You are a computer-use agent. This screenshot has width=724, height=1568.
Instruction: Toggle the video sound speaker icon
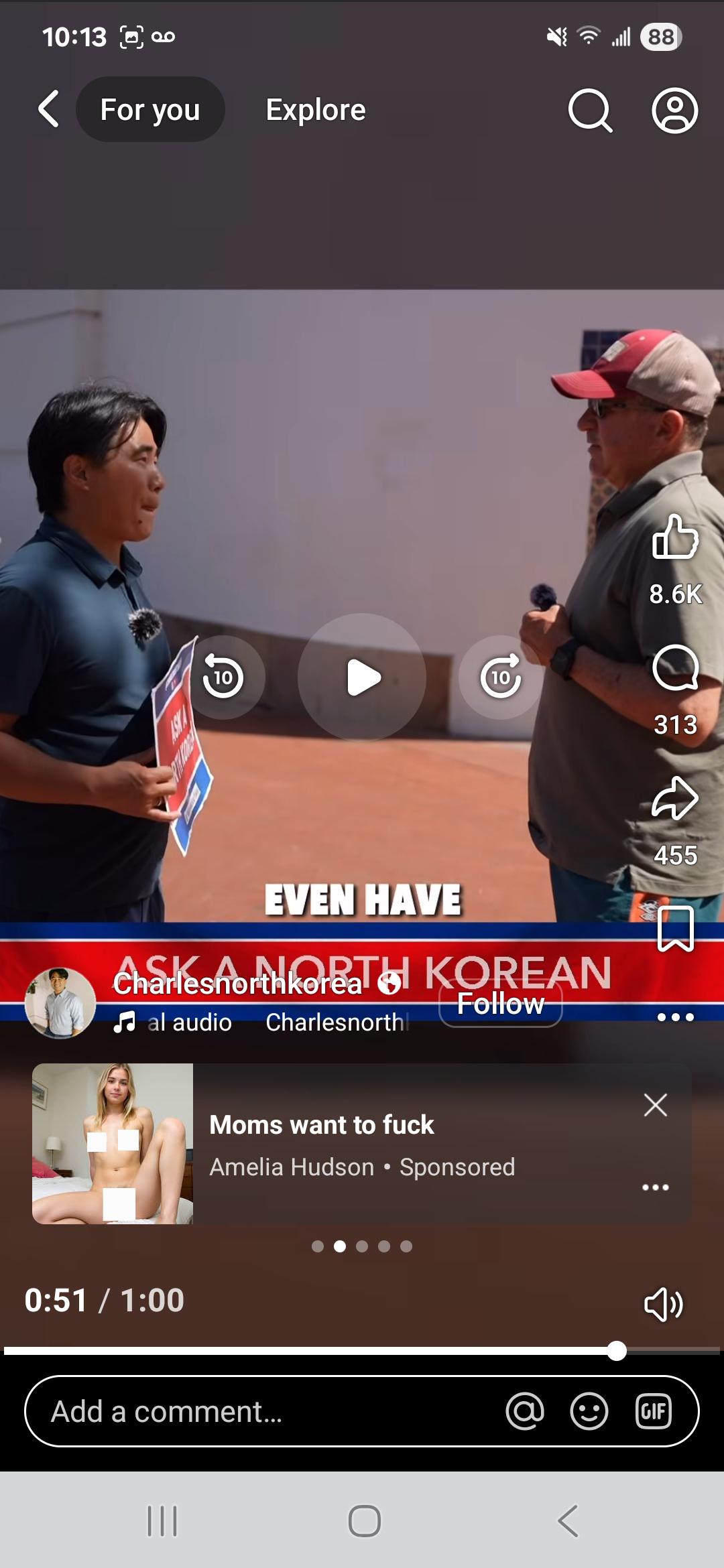(x=663, y=1304)
